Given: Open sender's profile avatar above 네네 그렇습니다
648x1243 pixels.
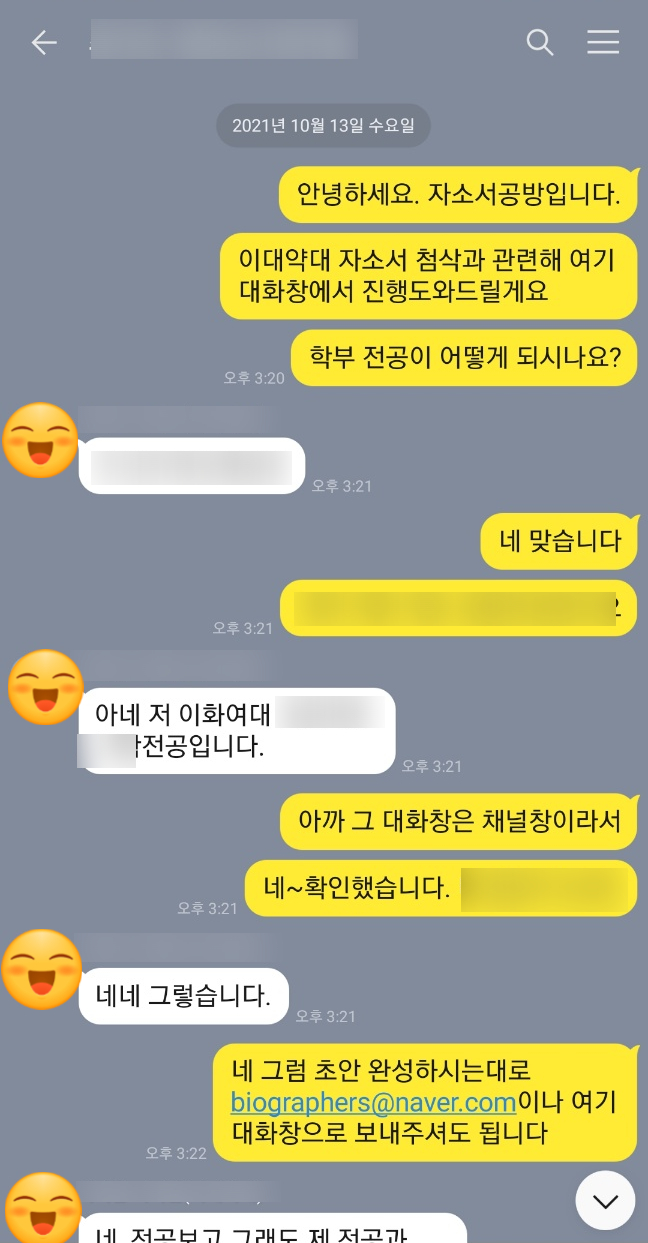Looking at the screenshot, I should (41, 969).
